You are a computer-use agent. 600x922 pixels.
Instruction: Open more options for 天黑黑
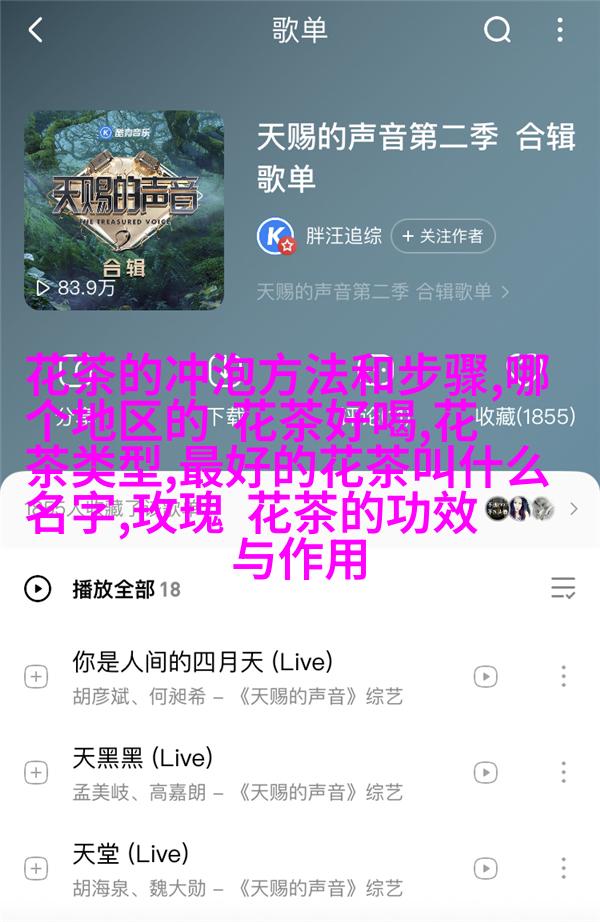click(563, 773)
